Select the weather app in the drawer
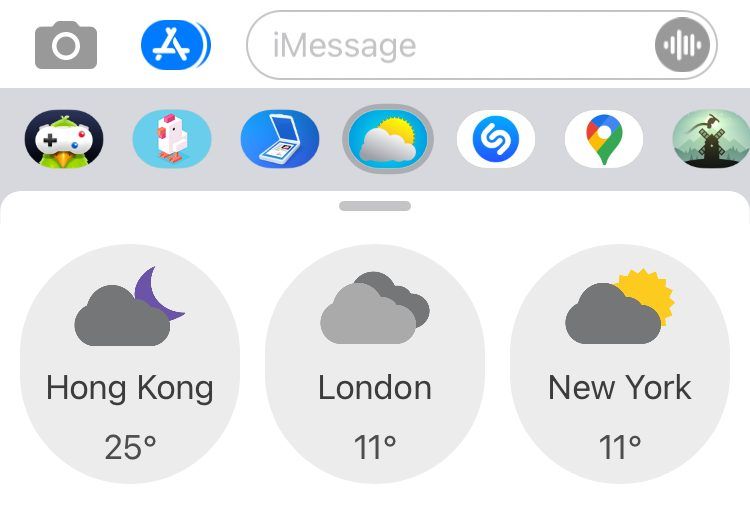The image size is (750, 508). 388,140
